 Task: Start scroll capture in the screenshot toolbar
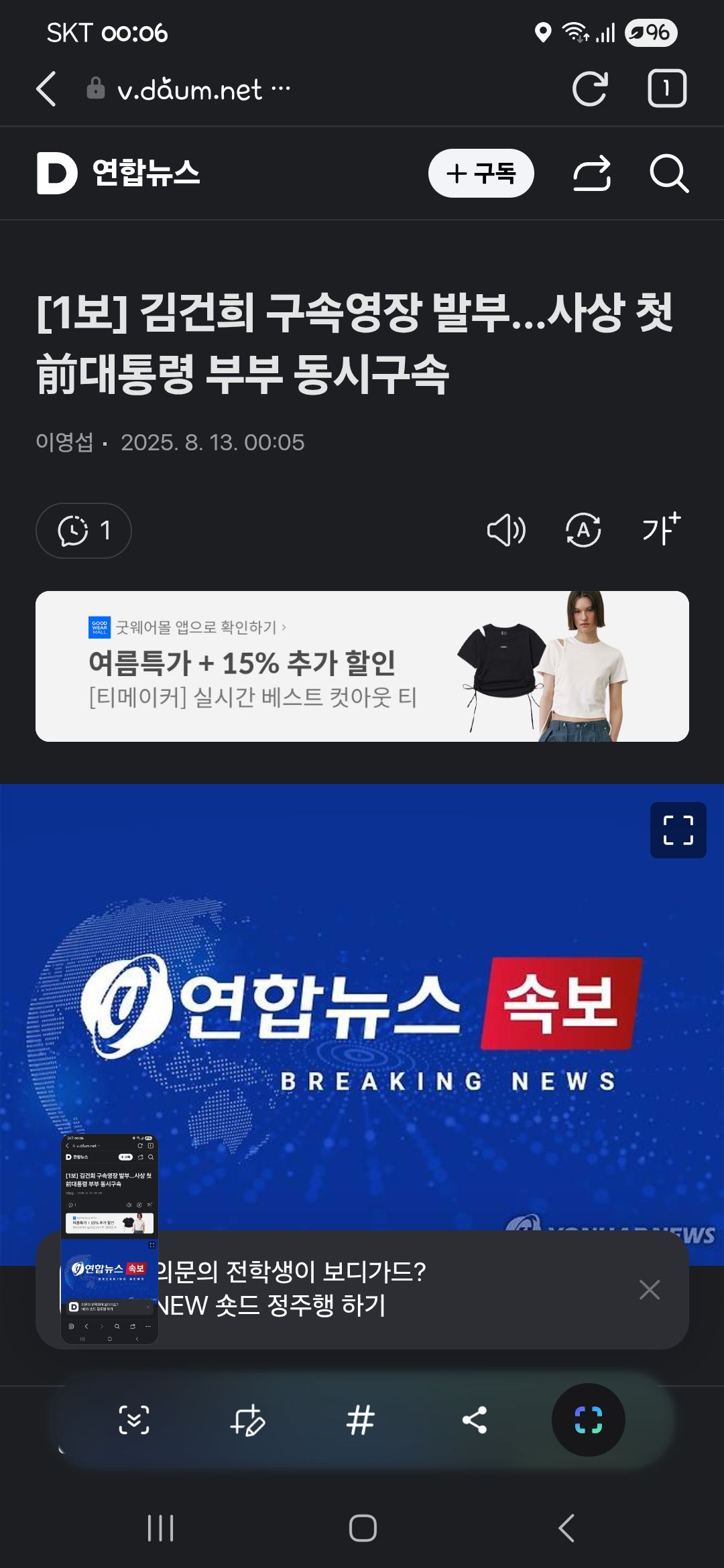pyautogui.click(x=134, y=1419)
